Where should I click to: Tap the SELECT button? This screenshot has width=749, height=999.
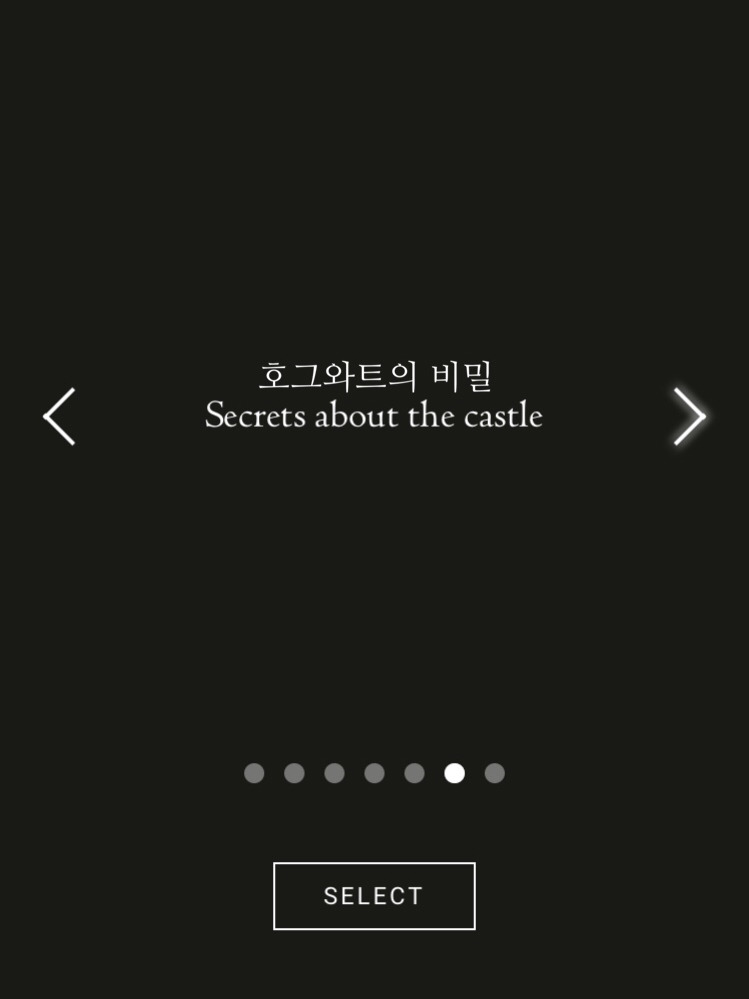pos(374,896)
